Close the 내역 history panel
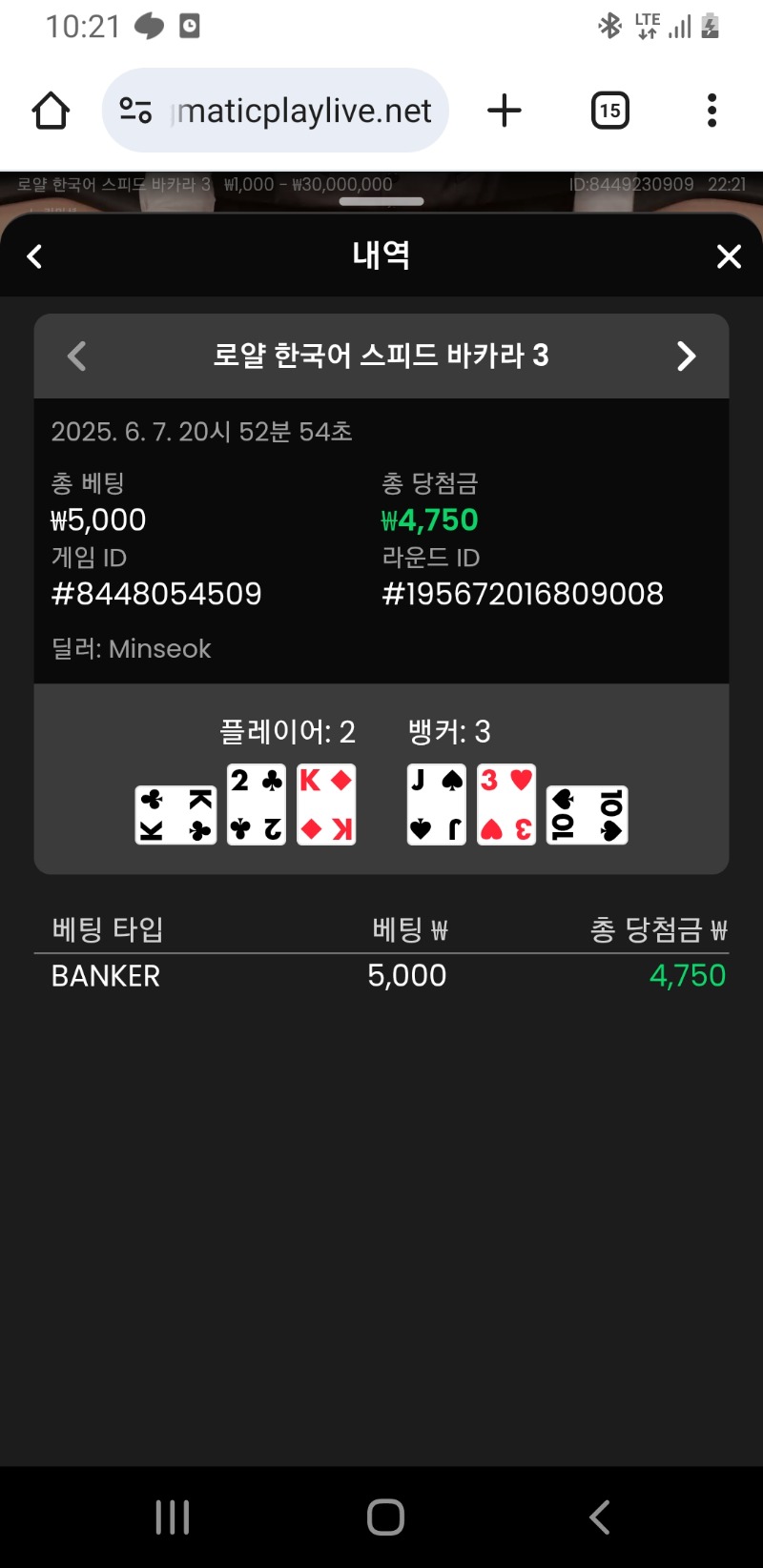 point(729,256)
